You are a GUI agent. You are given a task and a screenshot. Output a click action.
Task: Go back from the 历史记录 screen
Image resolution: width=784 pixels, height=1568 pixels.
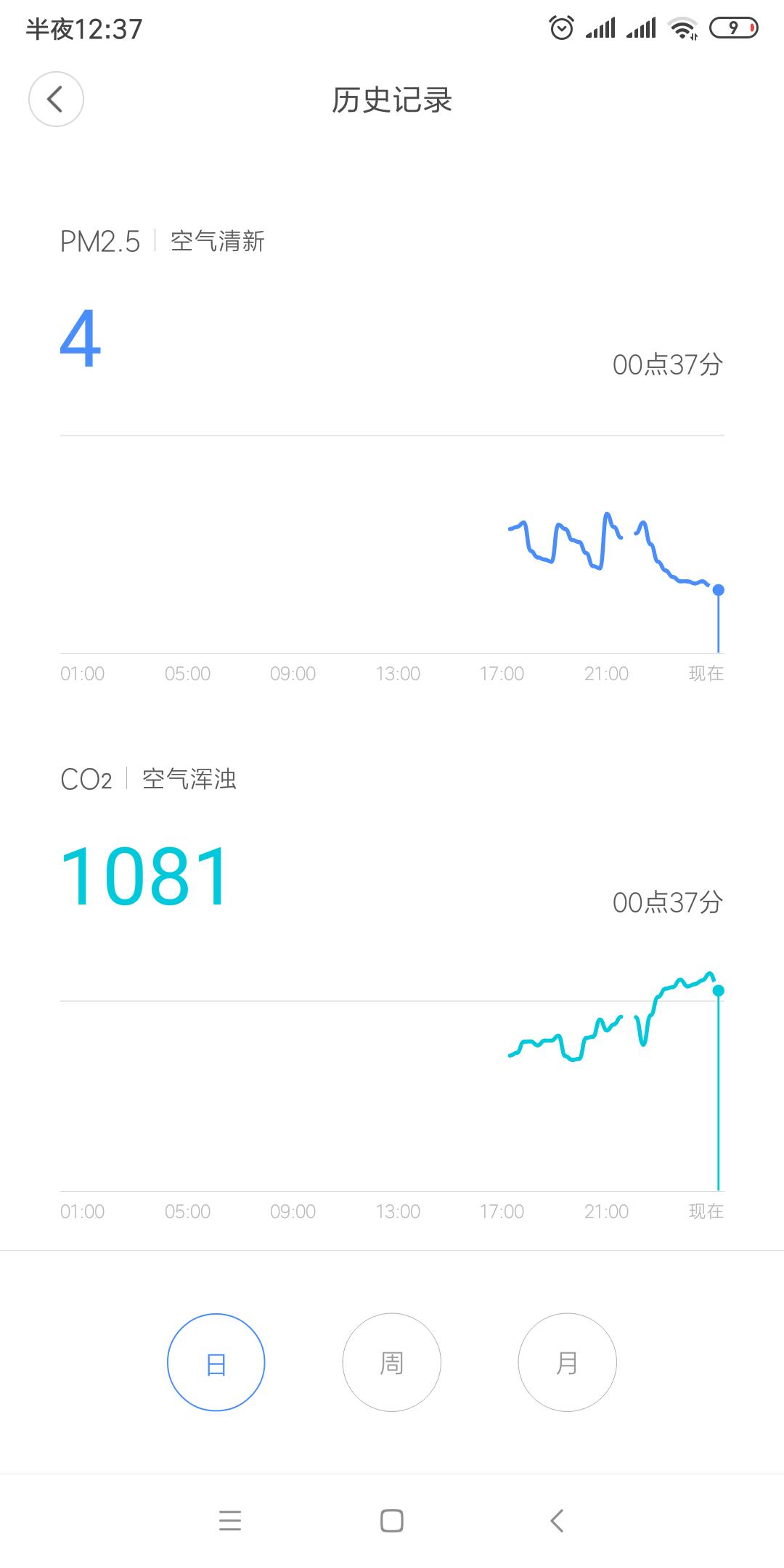tap(56, 99)
